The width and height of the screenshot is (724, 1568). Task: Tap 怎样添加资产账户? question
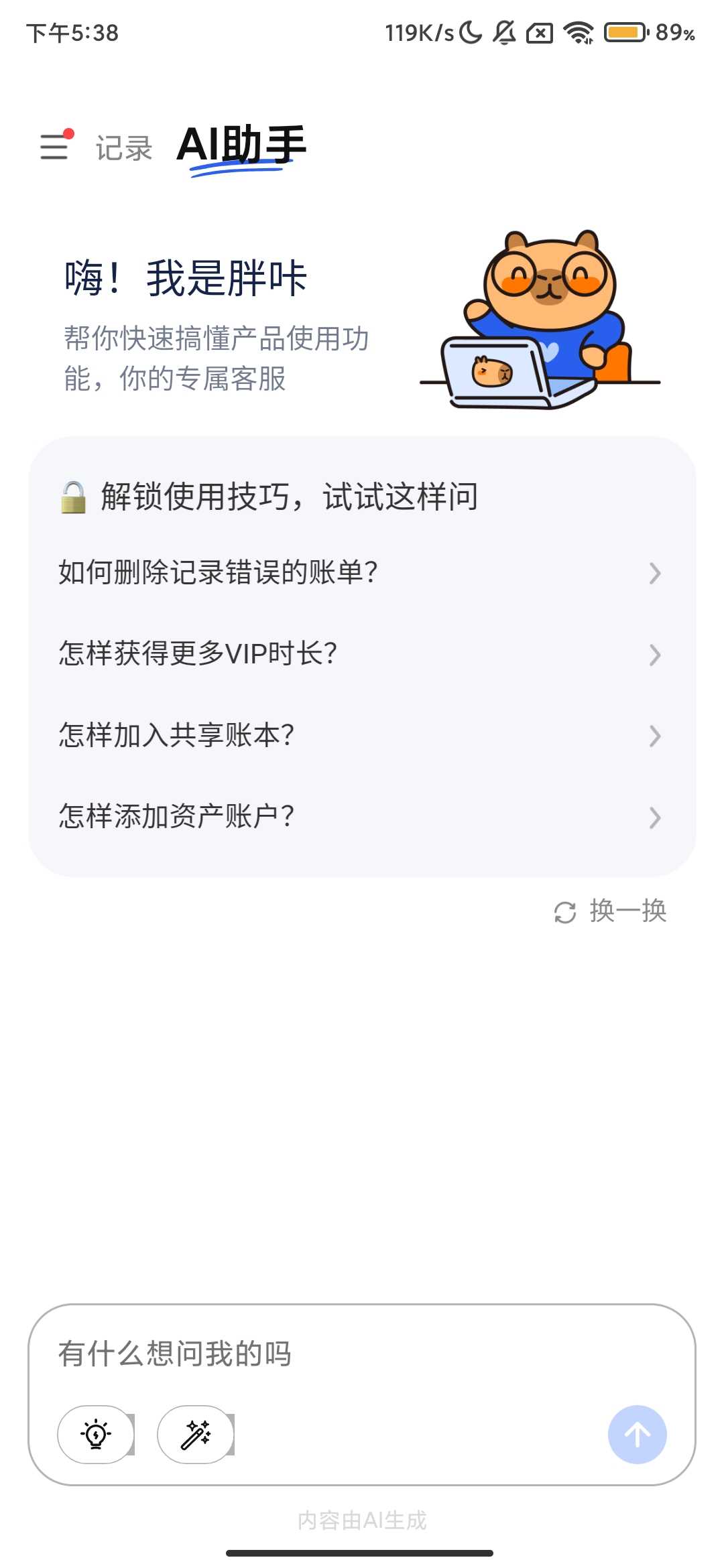(361, 816)
